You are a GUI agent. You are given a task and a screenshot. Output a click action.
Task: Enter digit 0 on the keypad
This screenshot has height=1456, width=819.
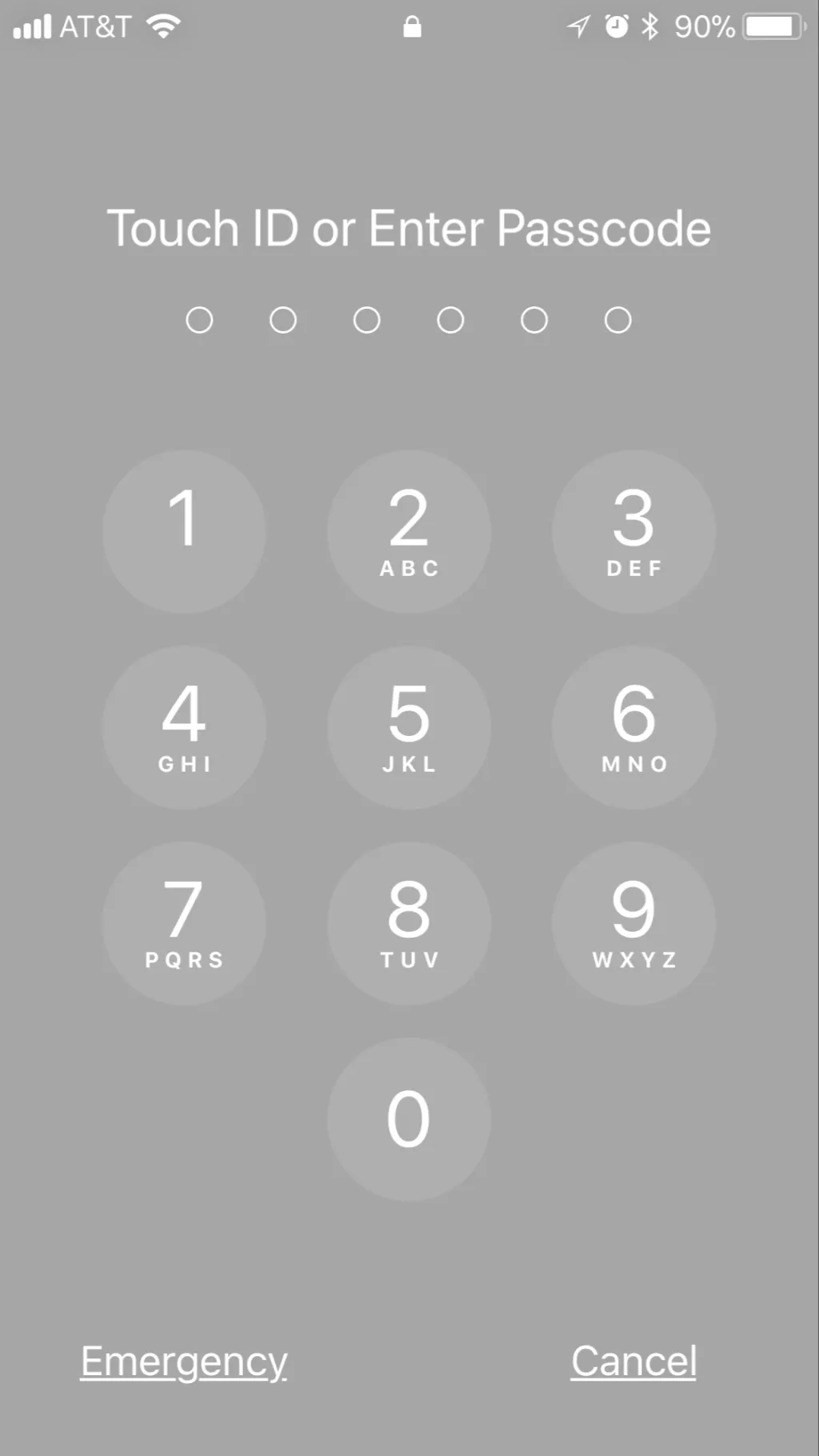[409, 1119]
